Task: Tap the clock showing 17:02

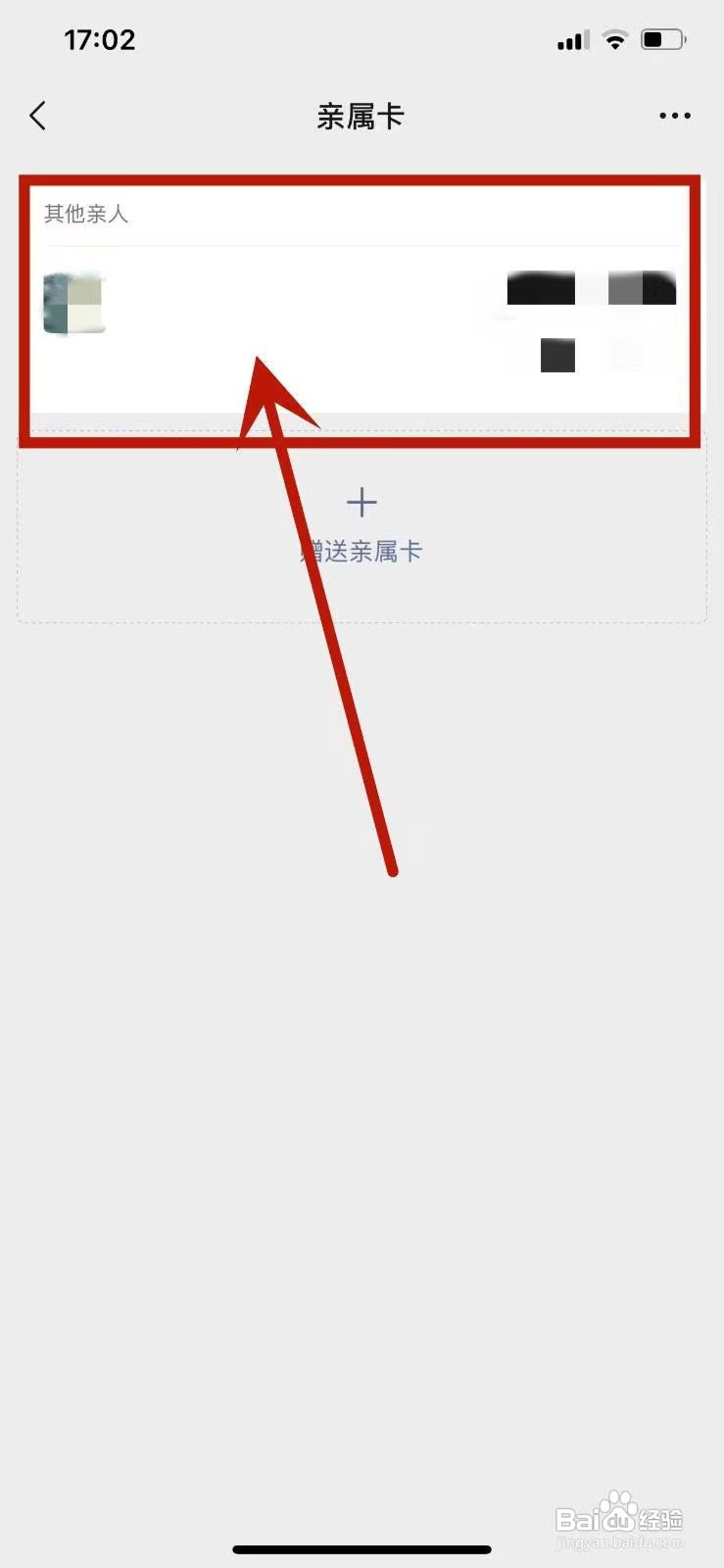Action: coord(99,39)
